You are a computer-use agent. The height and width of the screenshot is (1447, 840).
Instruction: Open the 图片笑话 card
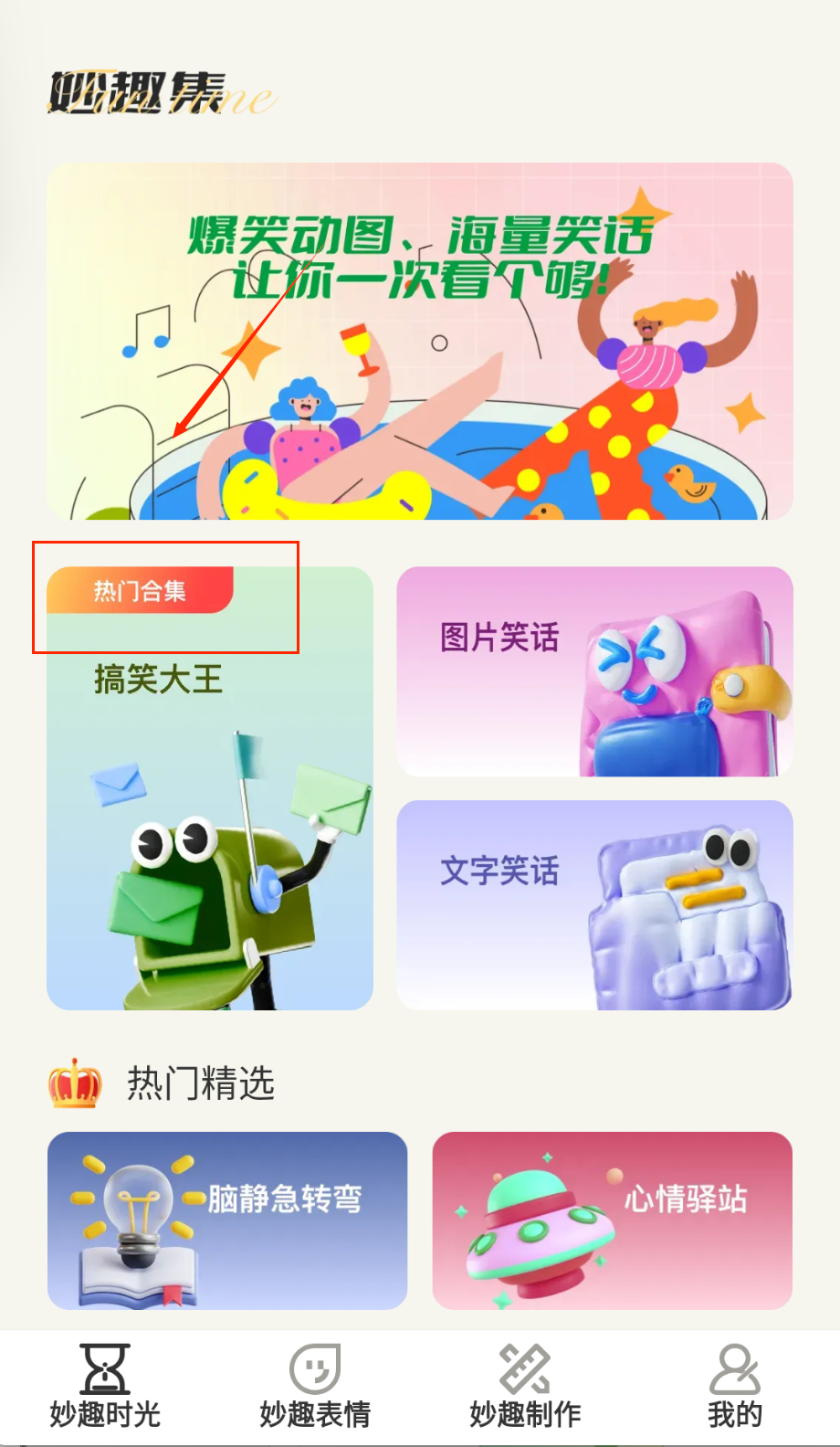(x=594, y=671)
